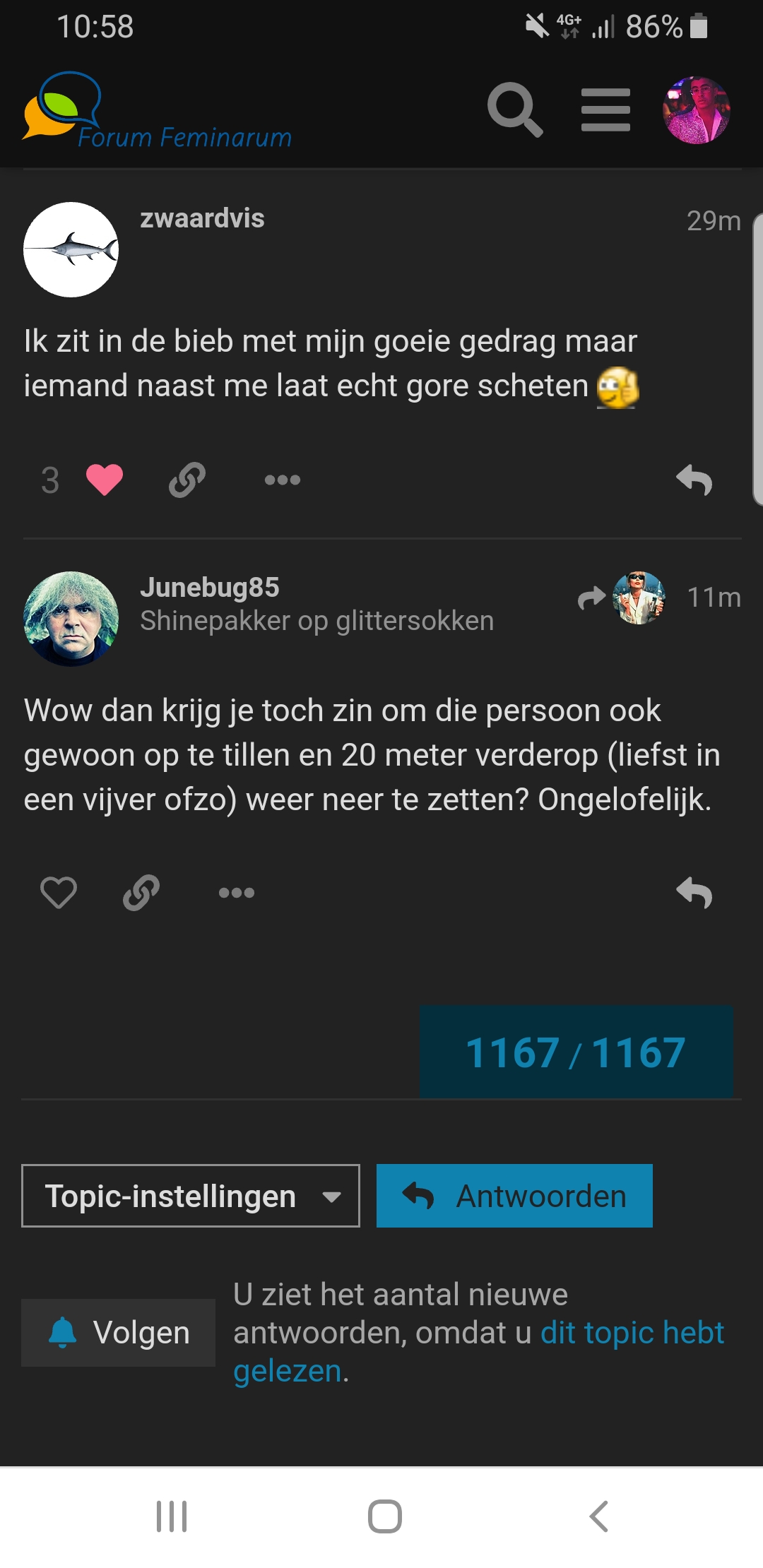Go back with the system back button
Image resolution: width=763 pixels, height=1568 pixels.
[599, 1516]
